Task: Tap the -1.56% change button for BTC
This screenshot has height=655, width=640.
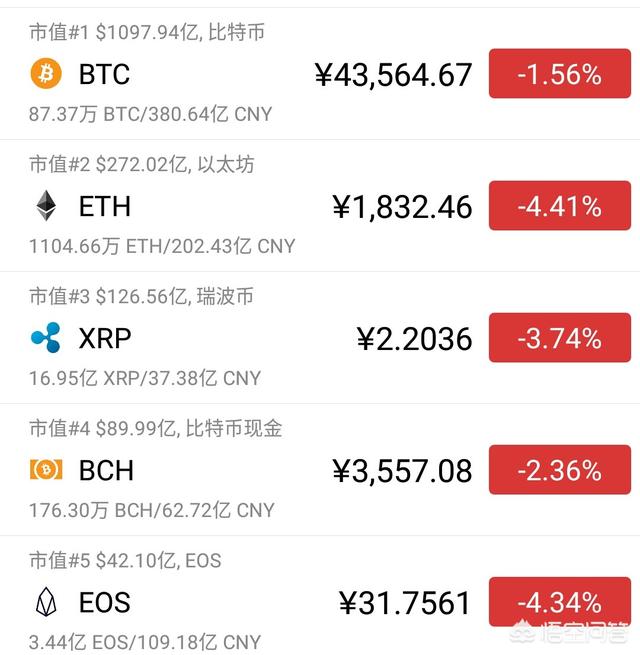Action: pyautogui.click(x=559, y=74)
